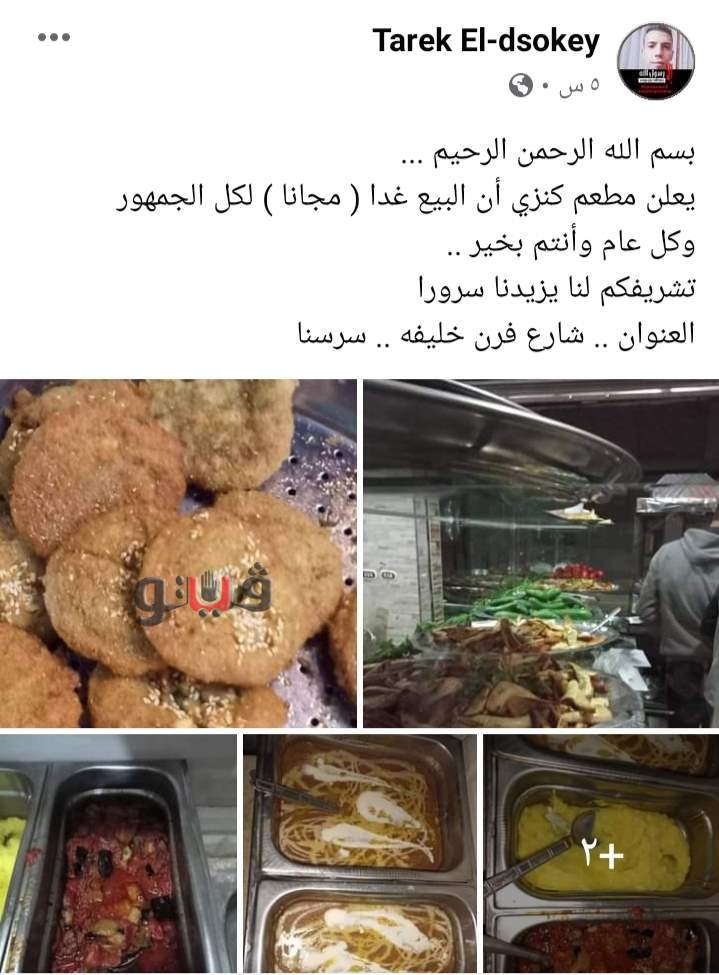719x975 pixels.
Task: Open the post's three-dot options menu
Action: point(52,38)
